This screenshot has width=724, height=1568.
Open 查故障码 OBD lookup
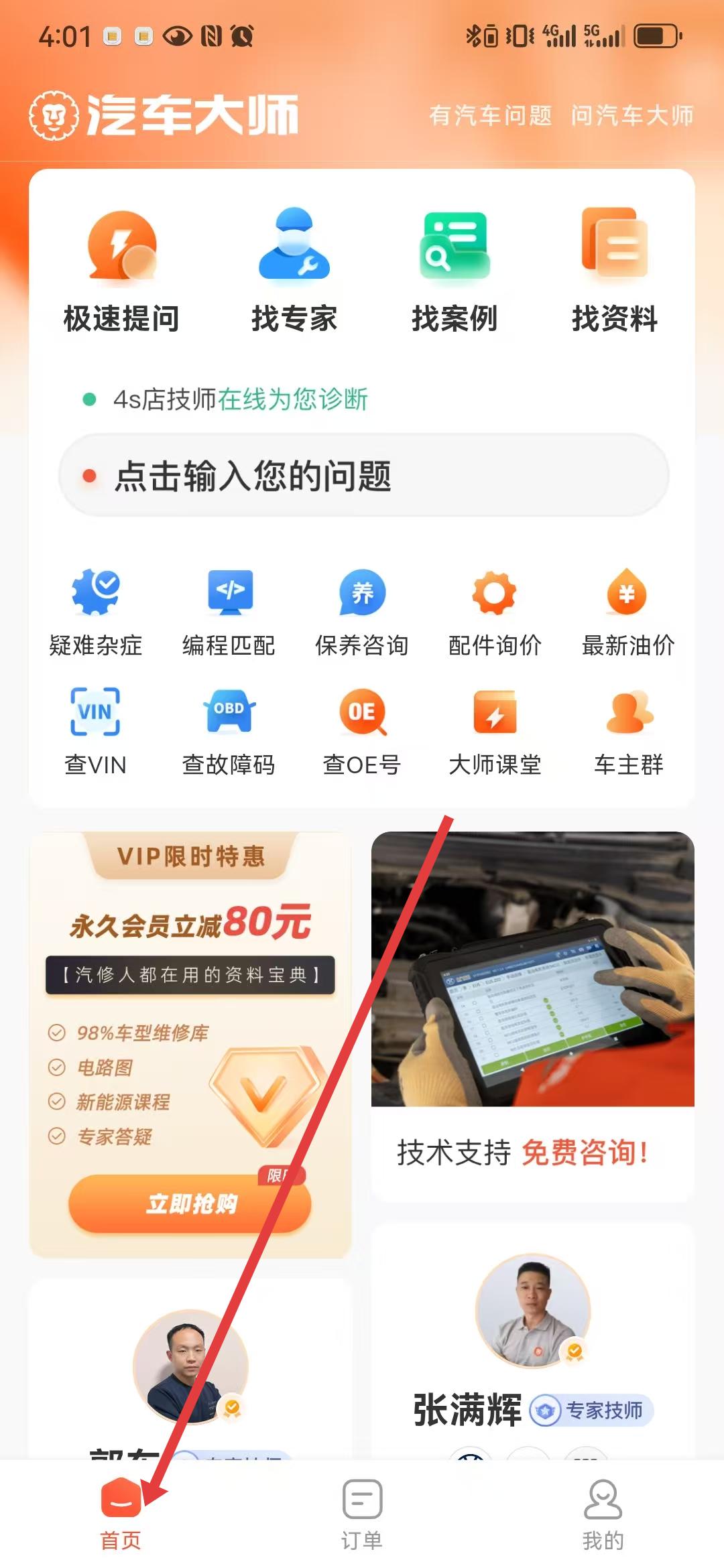[229, 732]
